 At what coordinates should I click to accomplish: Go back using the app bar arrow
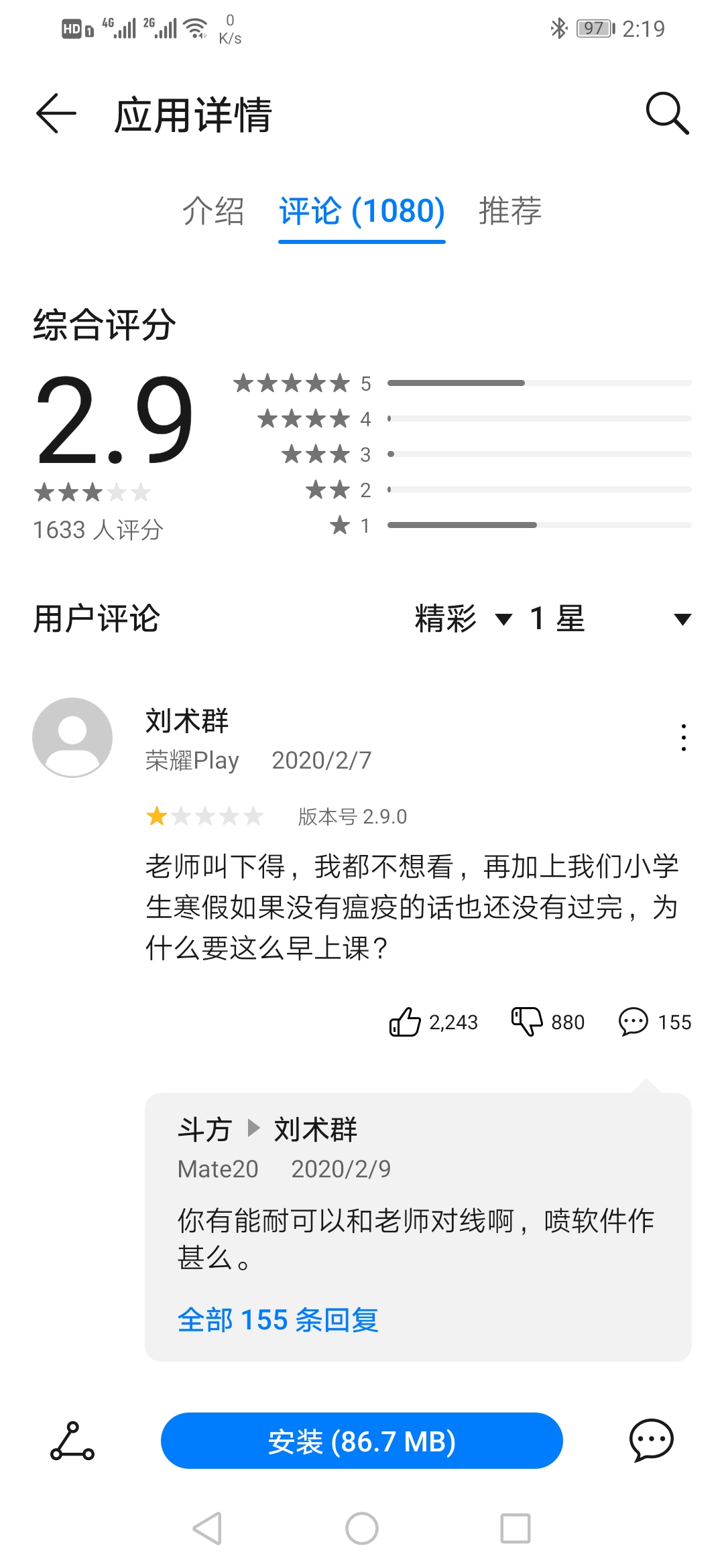click(x=56, y=113)
